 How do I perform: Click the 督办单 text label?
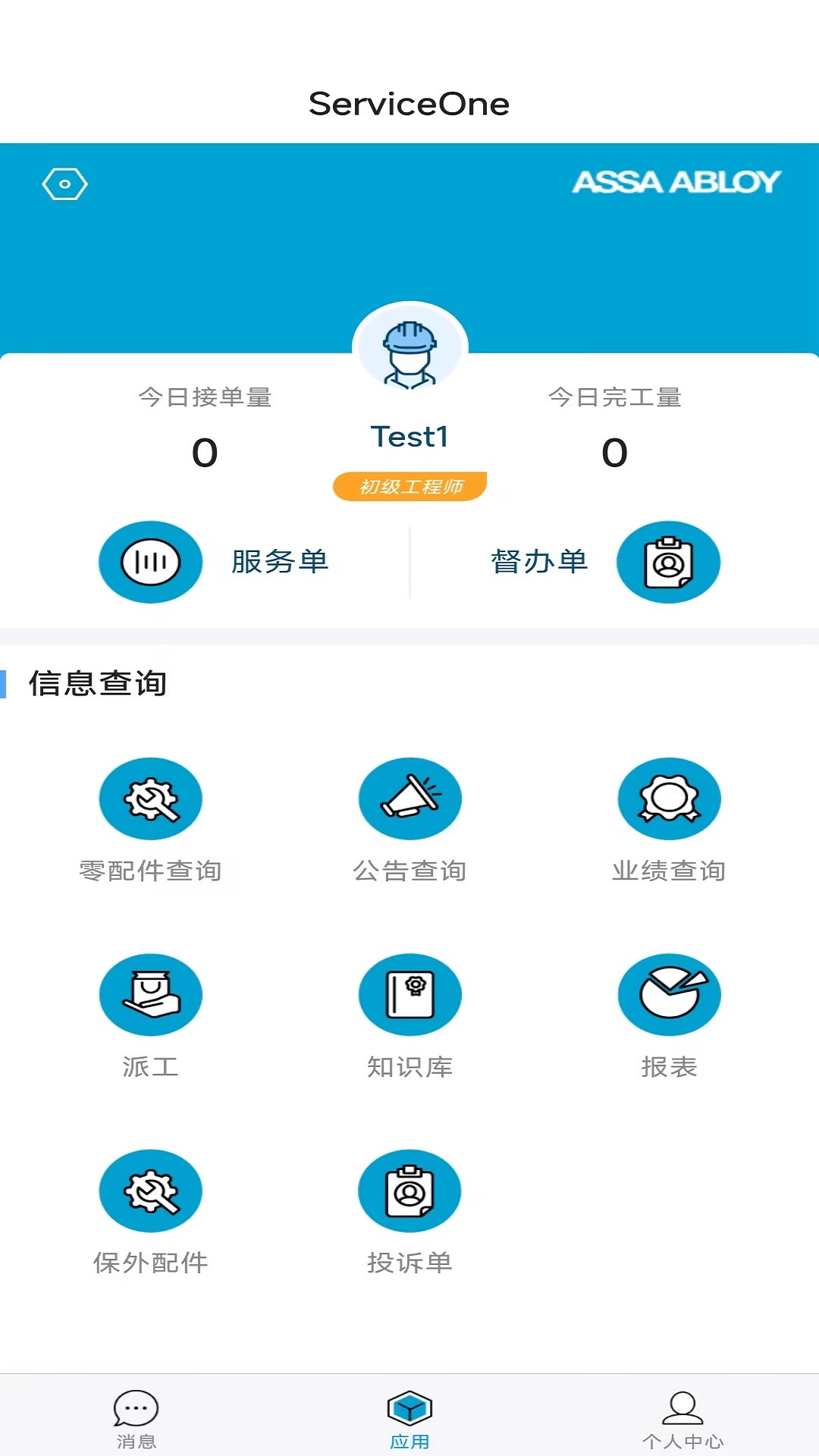click(540, 562)
